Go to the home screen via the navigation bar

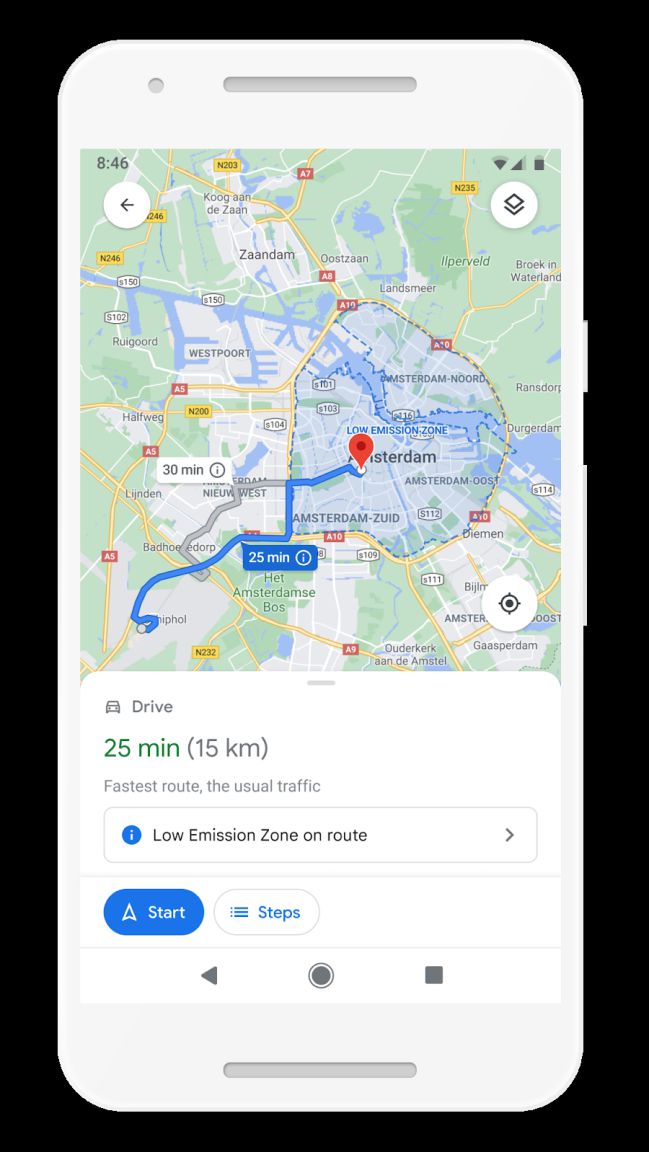(320, 975)
